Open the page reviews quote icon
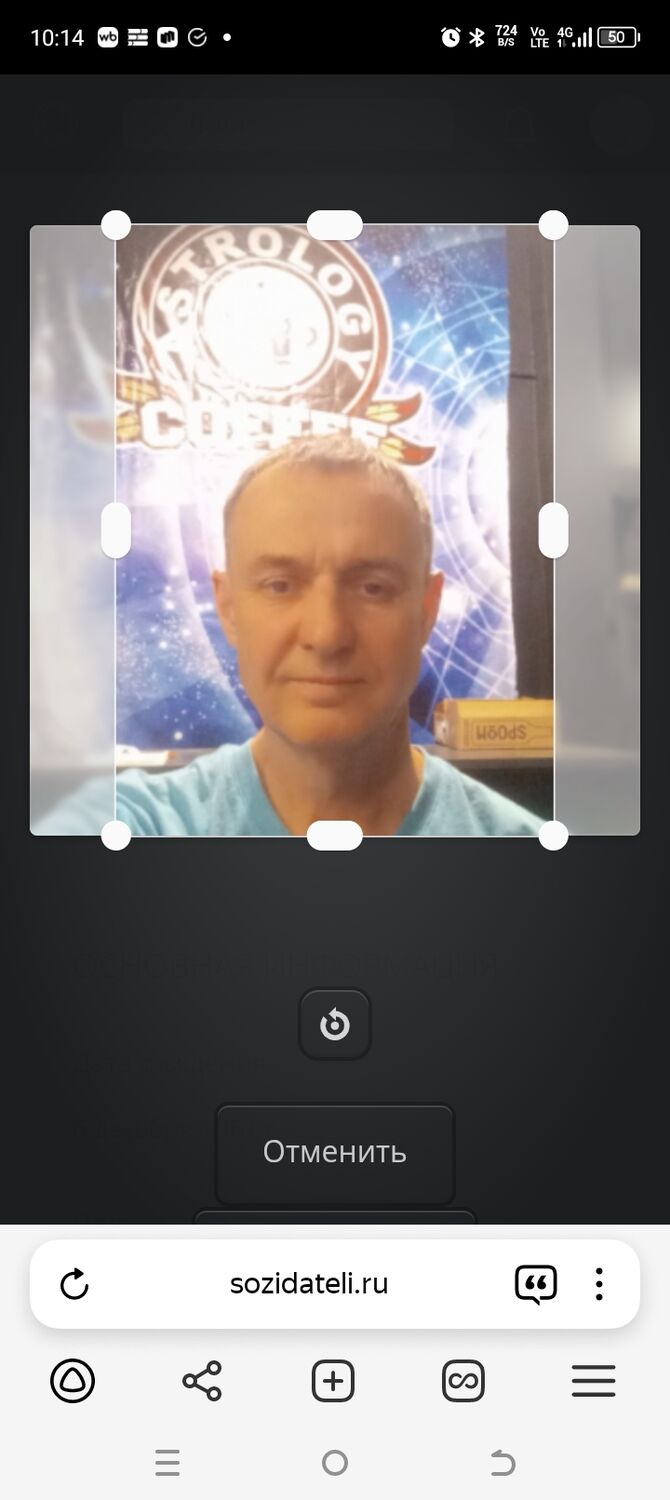Screen dimensions: 670x1500 [x=536, y=1284]
